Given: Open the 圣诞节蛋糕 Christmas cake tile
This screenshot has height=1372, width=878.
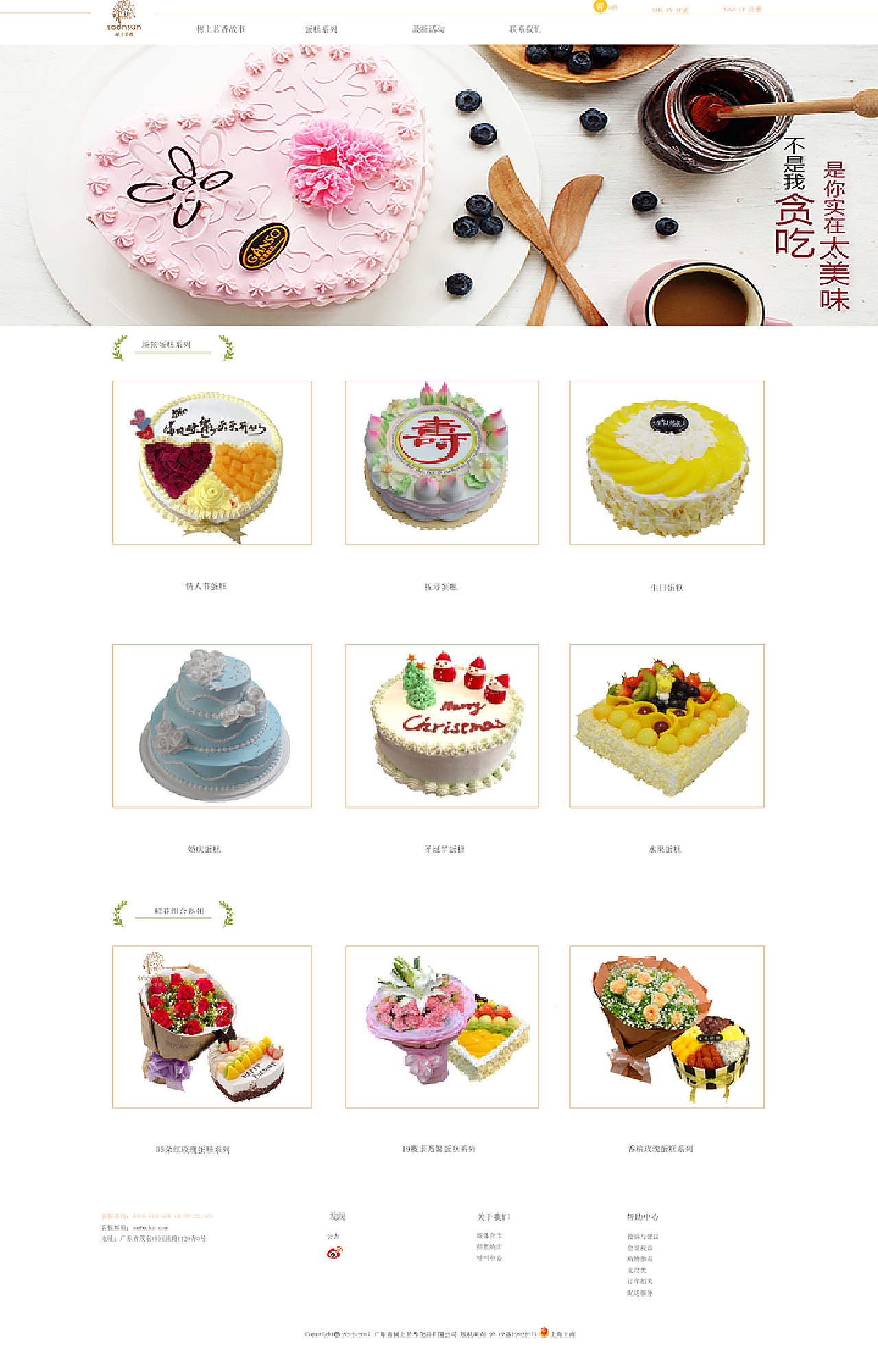Looking at the screenshot, I should pyautogui.click(x=442, y=726).
